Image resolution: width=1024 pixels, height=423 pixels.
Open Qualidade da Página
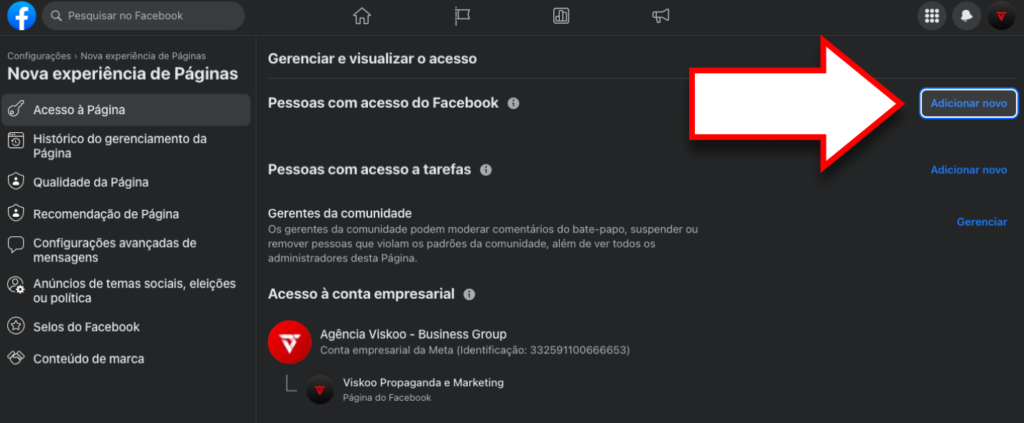126,182
